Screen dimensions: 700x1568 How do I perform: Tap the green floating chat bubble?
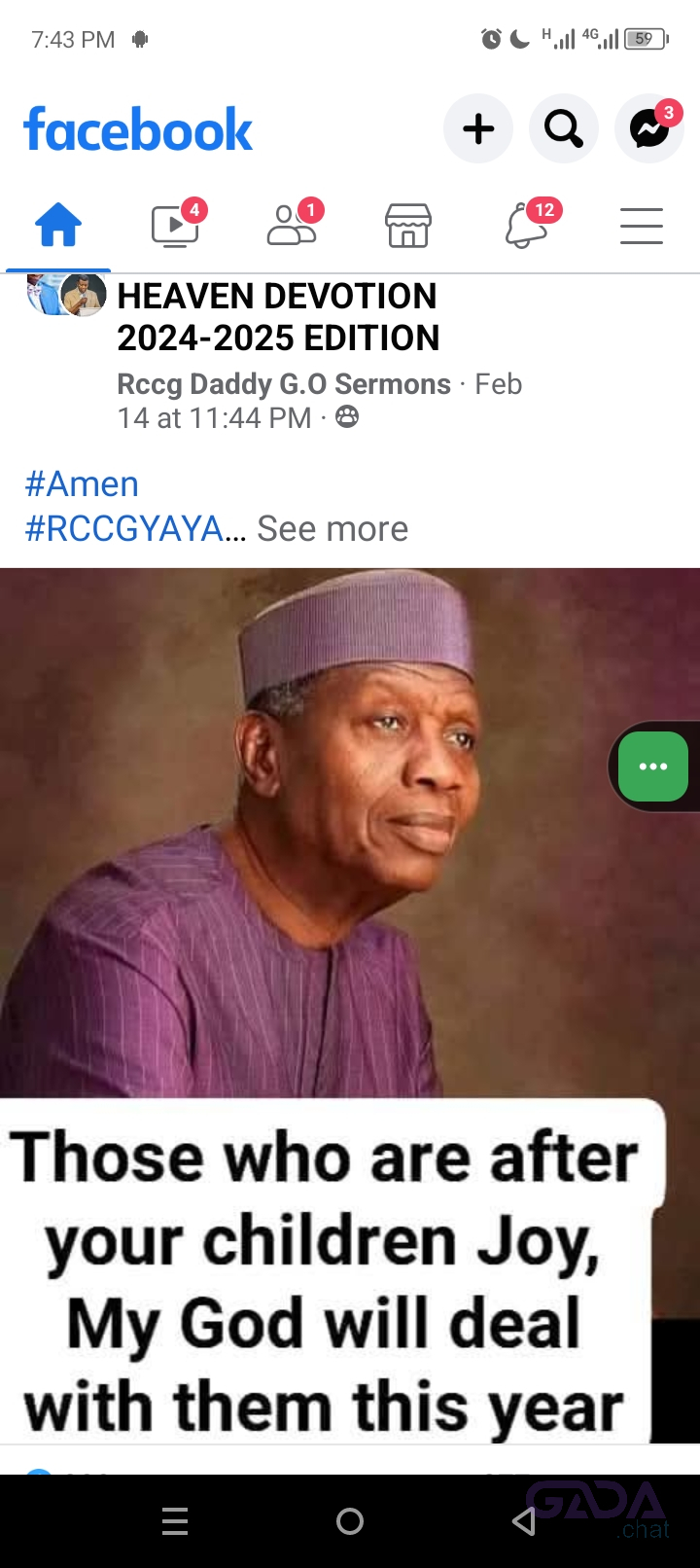(x=653, y=766)
